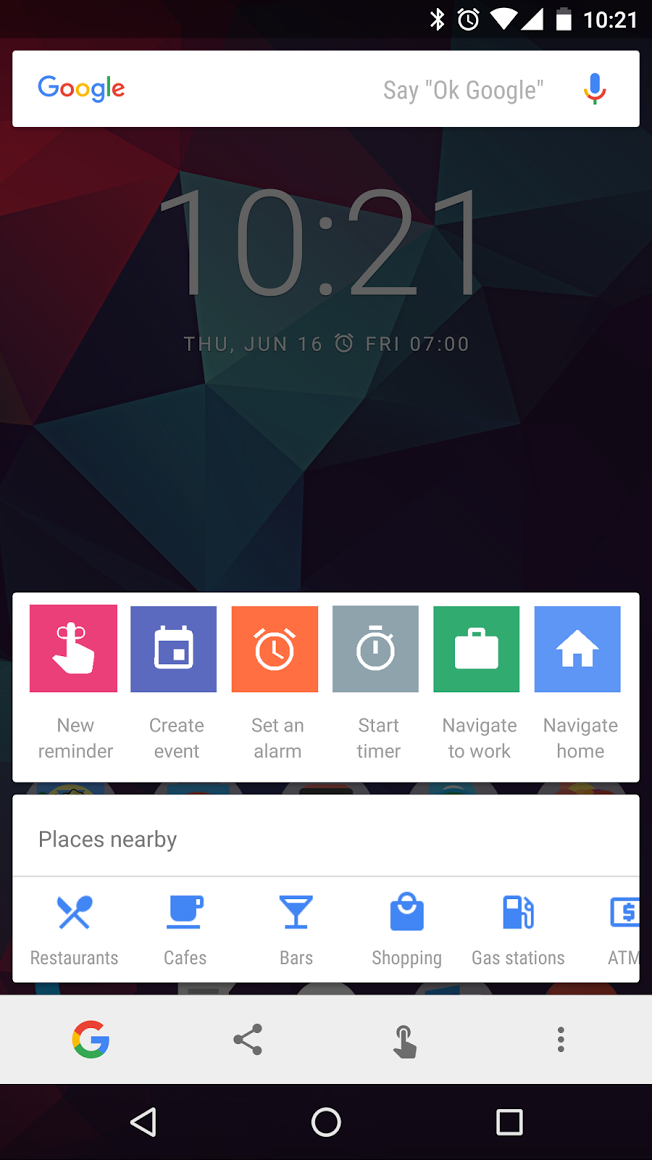Open the Google G icon in bottom bar

coord(91,1040)
